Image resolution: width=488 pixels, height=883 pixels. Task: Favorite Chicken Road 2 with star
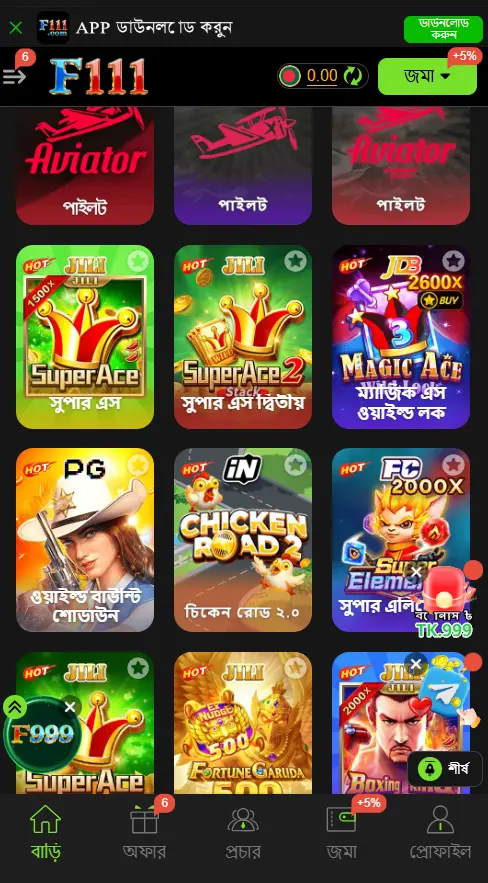tap(295, 465)
